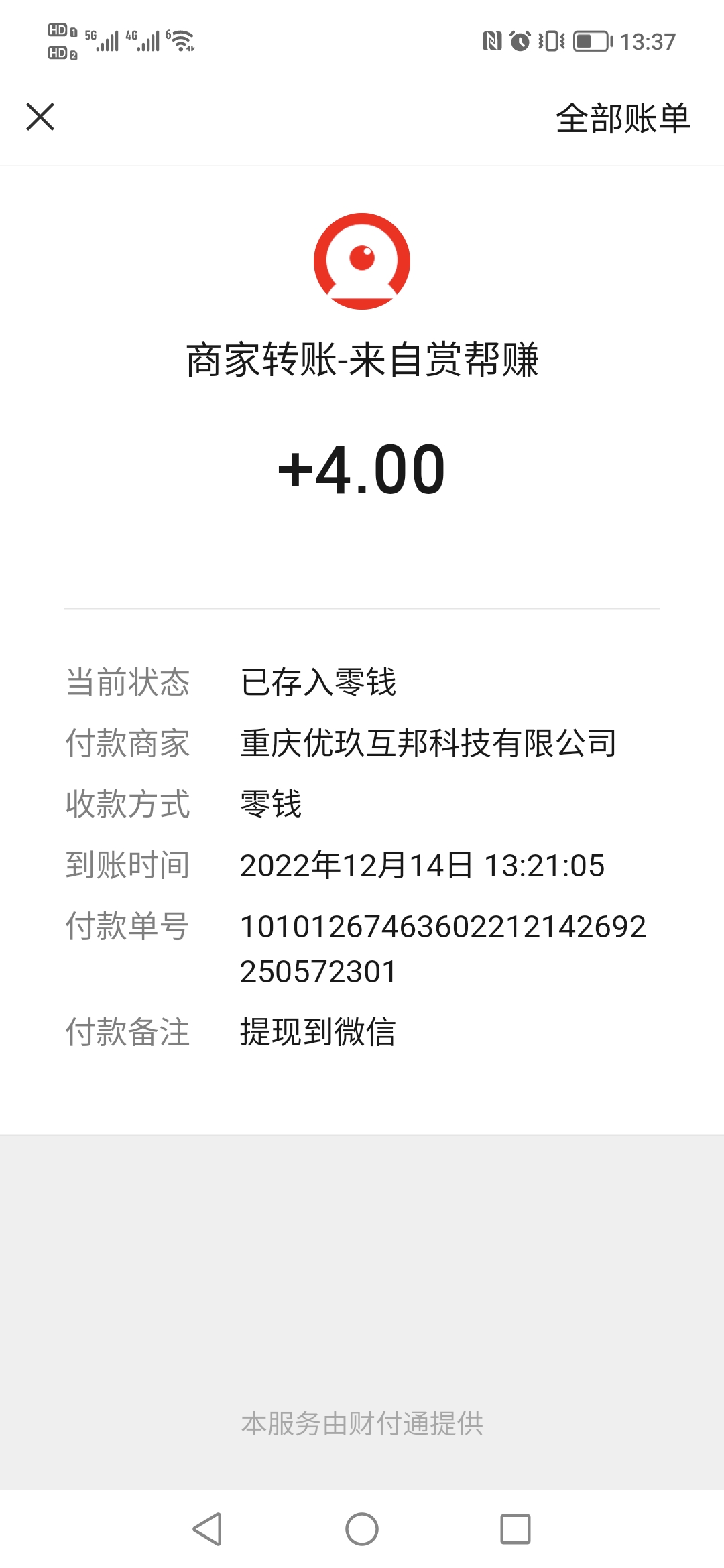This screenshot has width=724, height=1568.
Task: Open 全部账单 to view all bills
Action: tap(623, 119)
